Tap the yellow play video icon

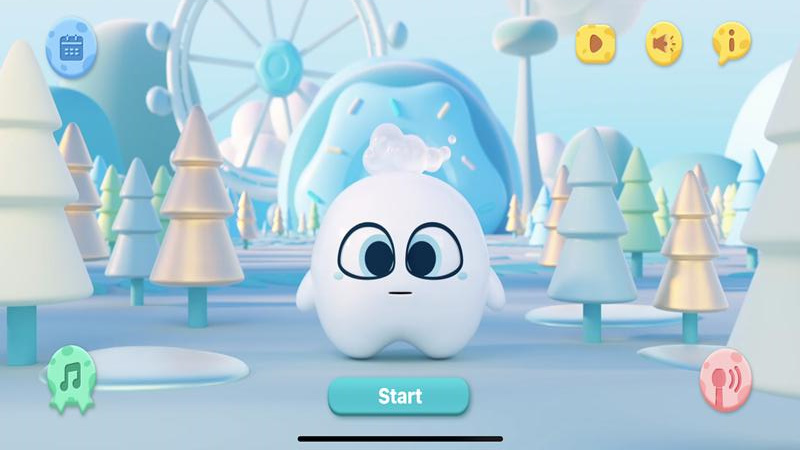click(596, 43)
